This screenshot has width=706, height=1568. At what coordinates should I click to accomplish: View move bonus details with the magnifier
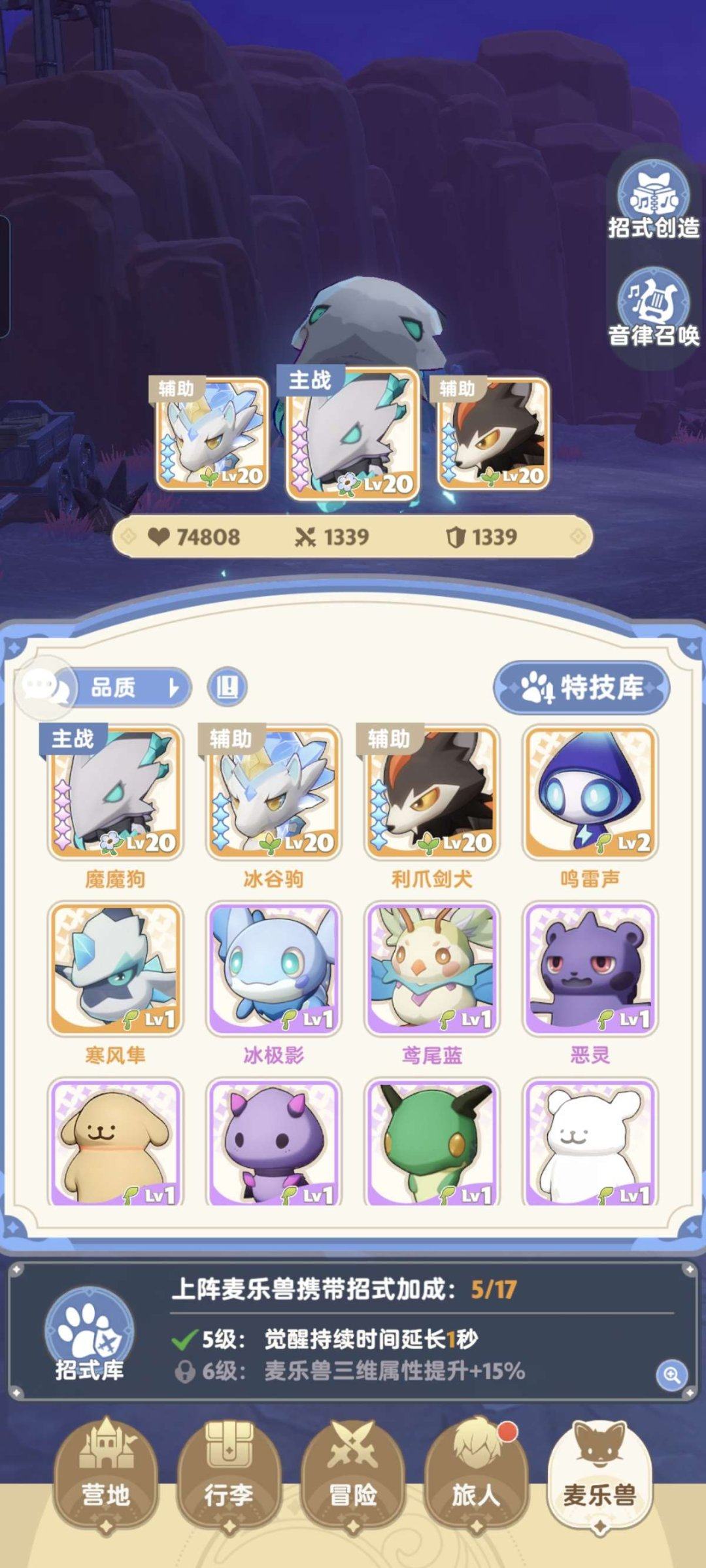point(672,1374)
